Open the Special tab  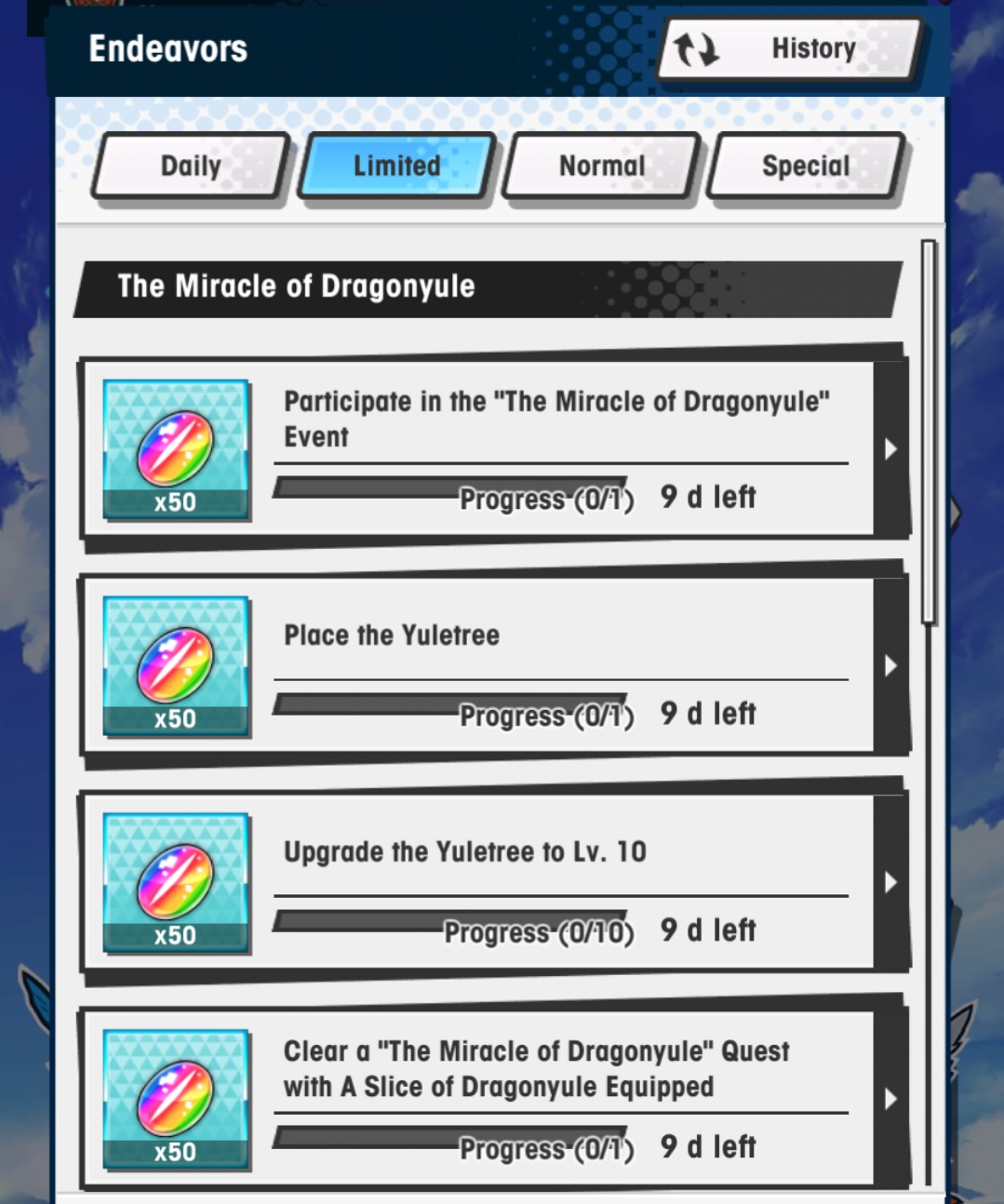(806, 166)
